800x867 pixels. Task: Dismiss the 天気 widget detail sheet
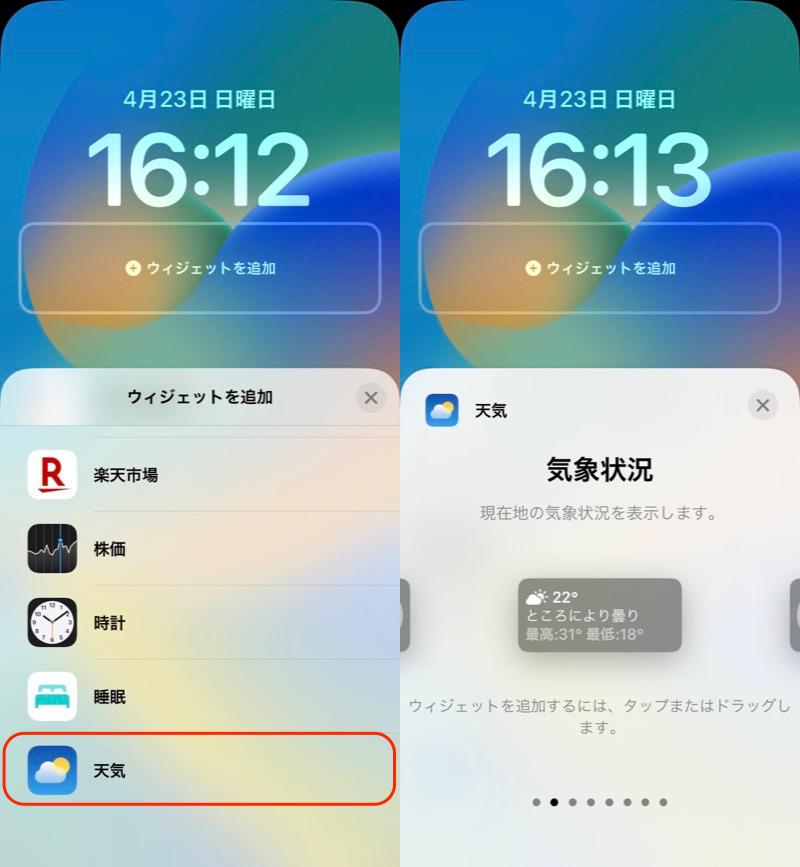(x=762, y=405)
